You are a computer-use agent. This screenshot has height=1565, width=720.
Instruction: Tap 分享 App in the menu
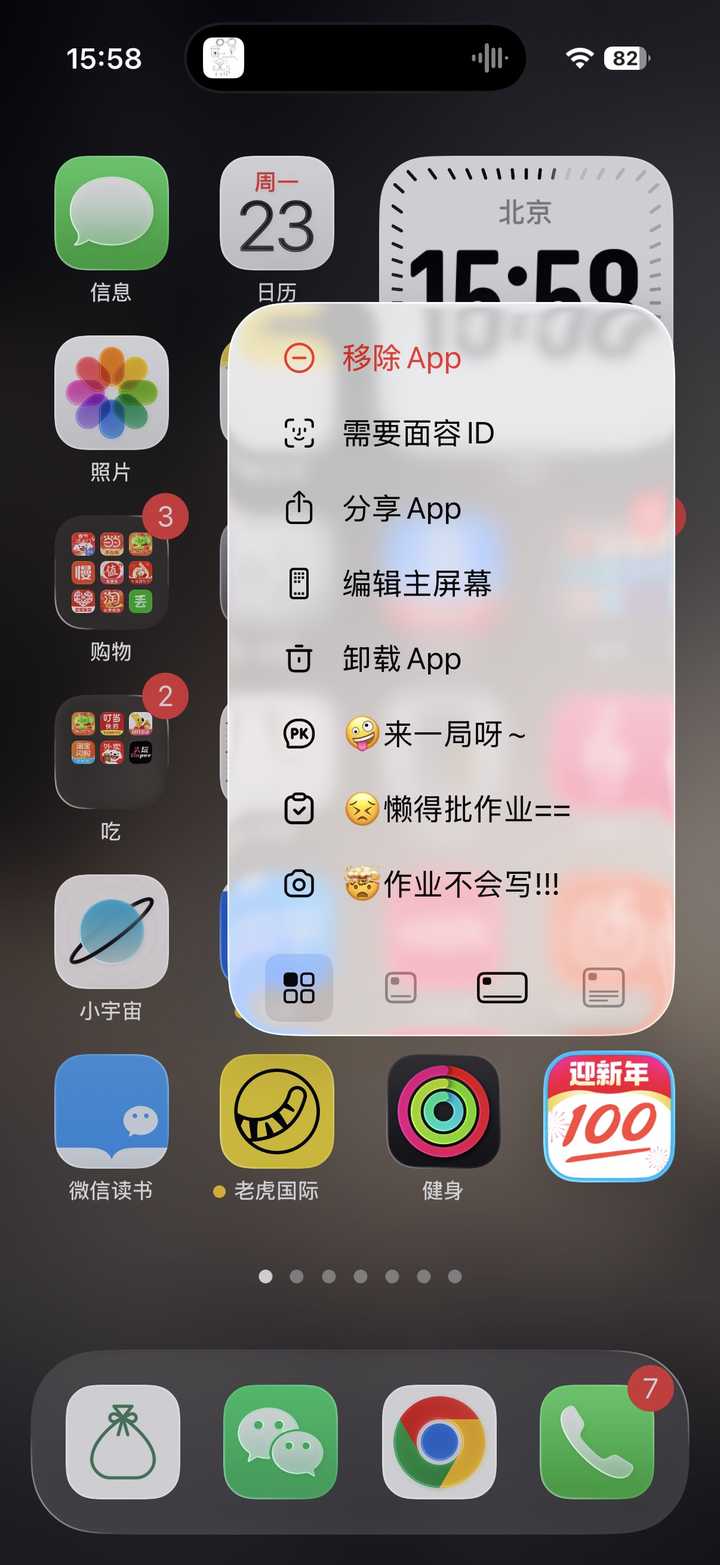(x=400, y=509)
